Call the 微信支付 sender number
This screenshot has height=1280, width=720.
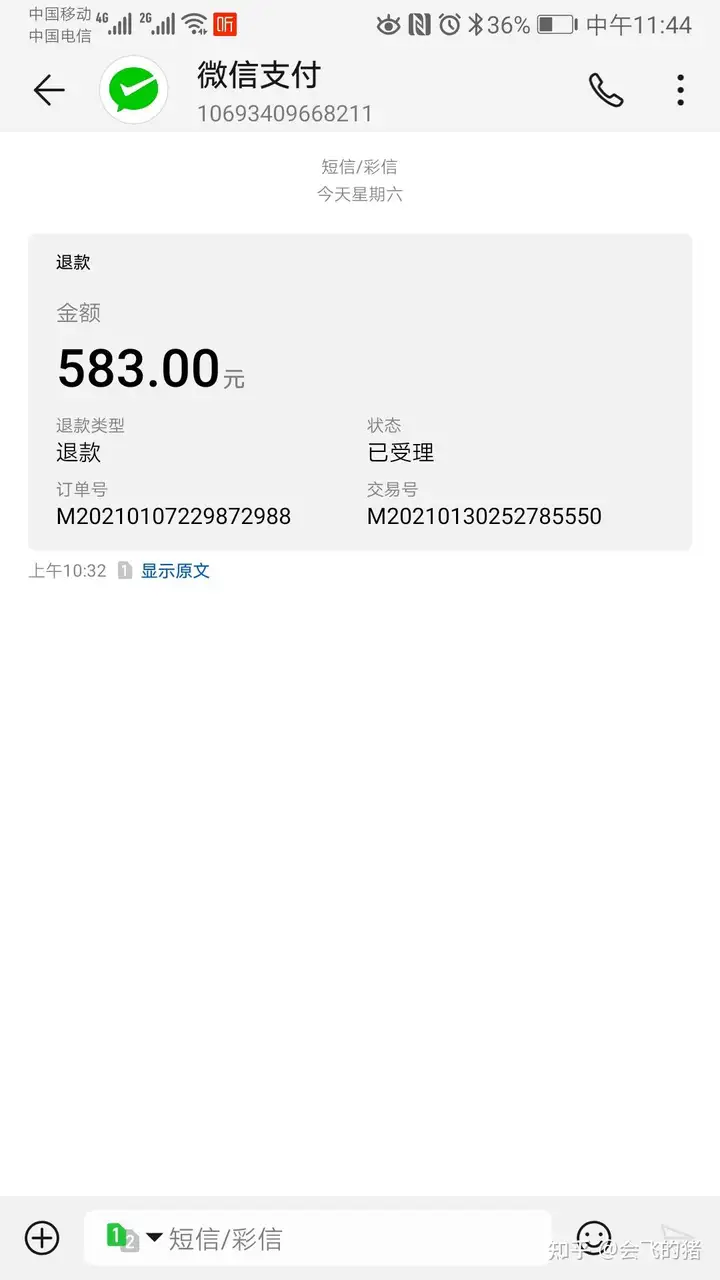pyautogui.click(x=605, y=91)
